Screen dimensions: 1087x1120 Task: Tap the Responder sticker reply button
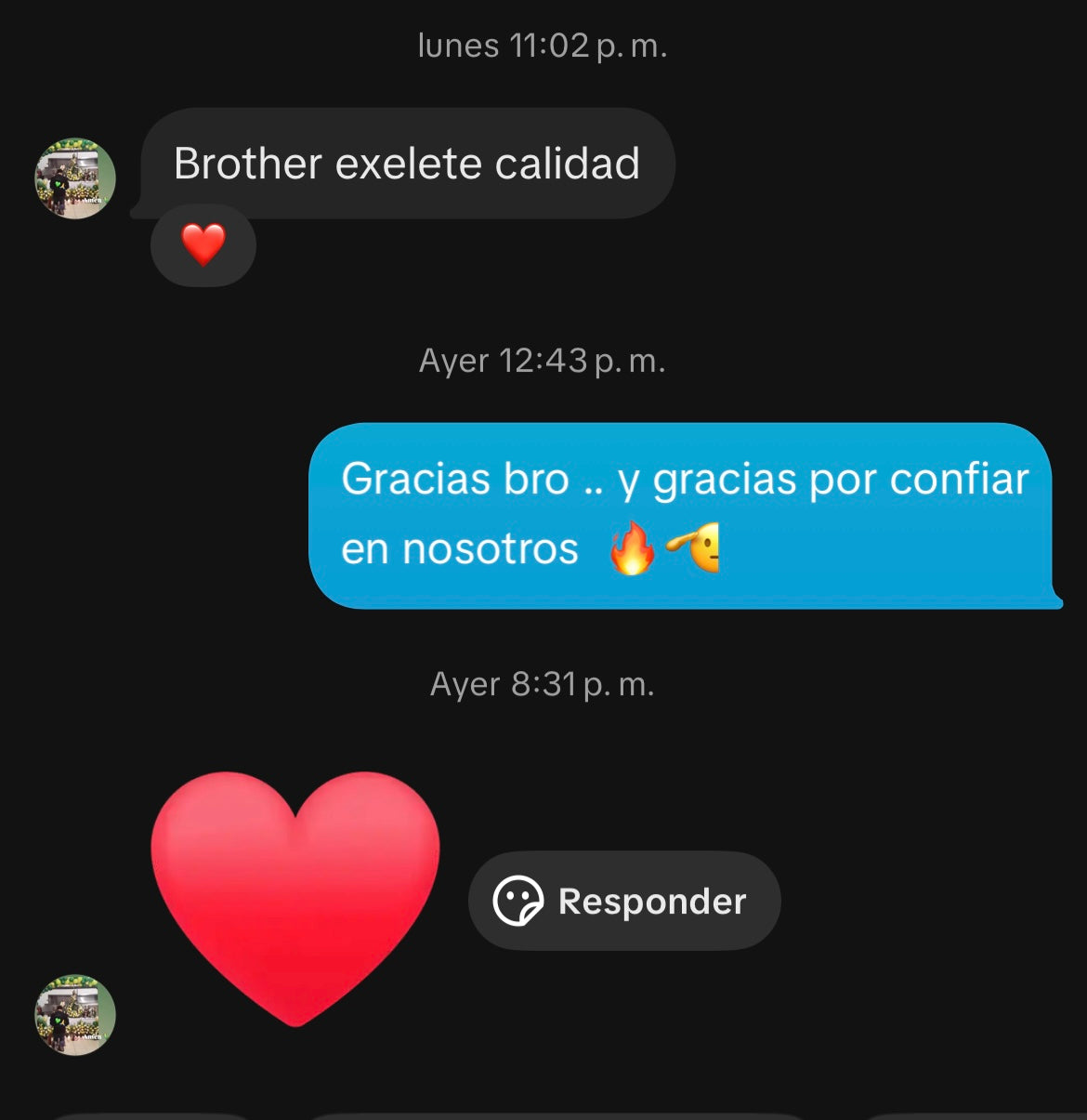(623, 901)
